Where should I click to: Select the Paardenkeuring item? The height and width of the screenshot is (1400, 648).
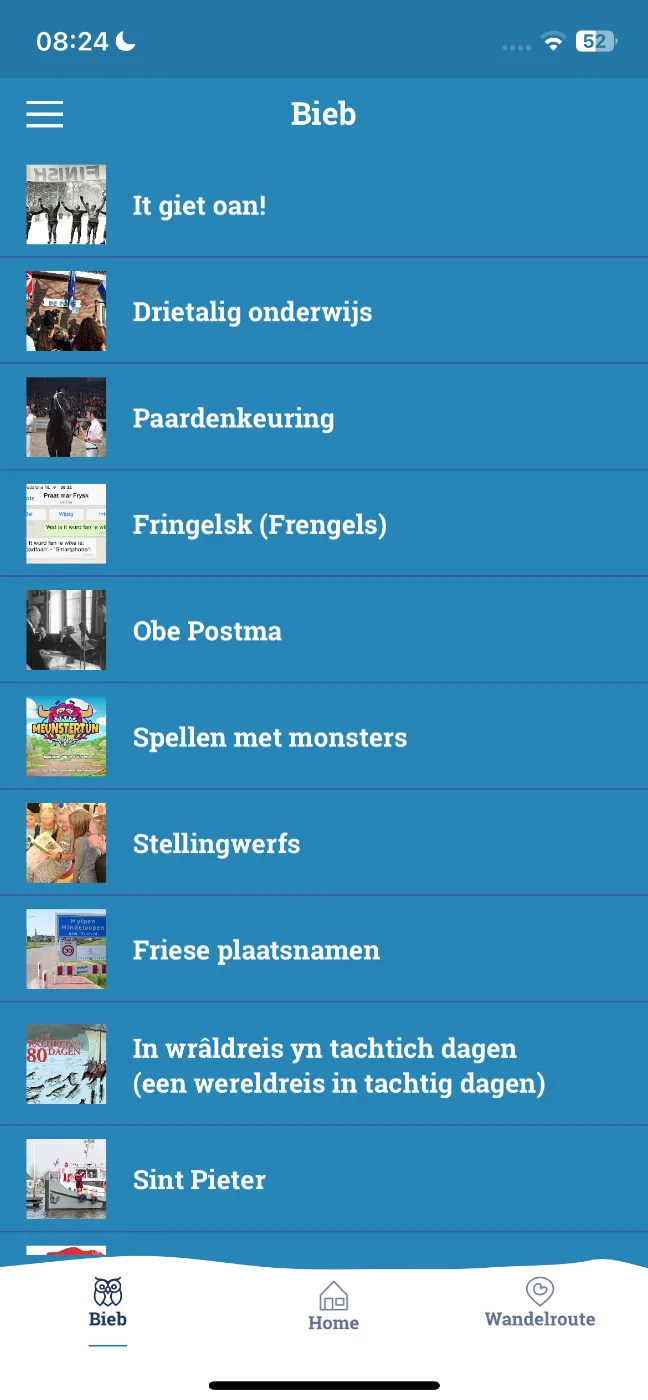(324, 417)
